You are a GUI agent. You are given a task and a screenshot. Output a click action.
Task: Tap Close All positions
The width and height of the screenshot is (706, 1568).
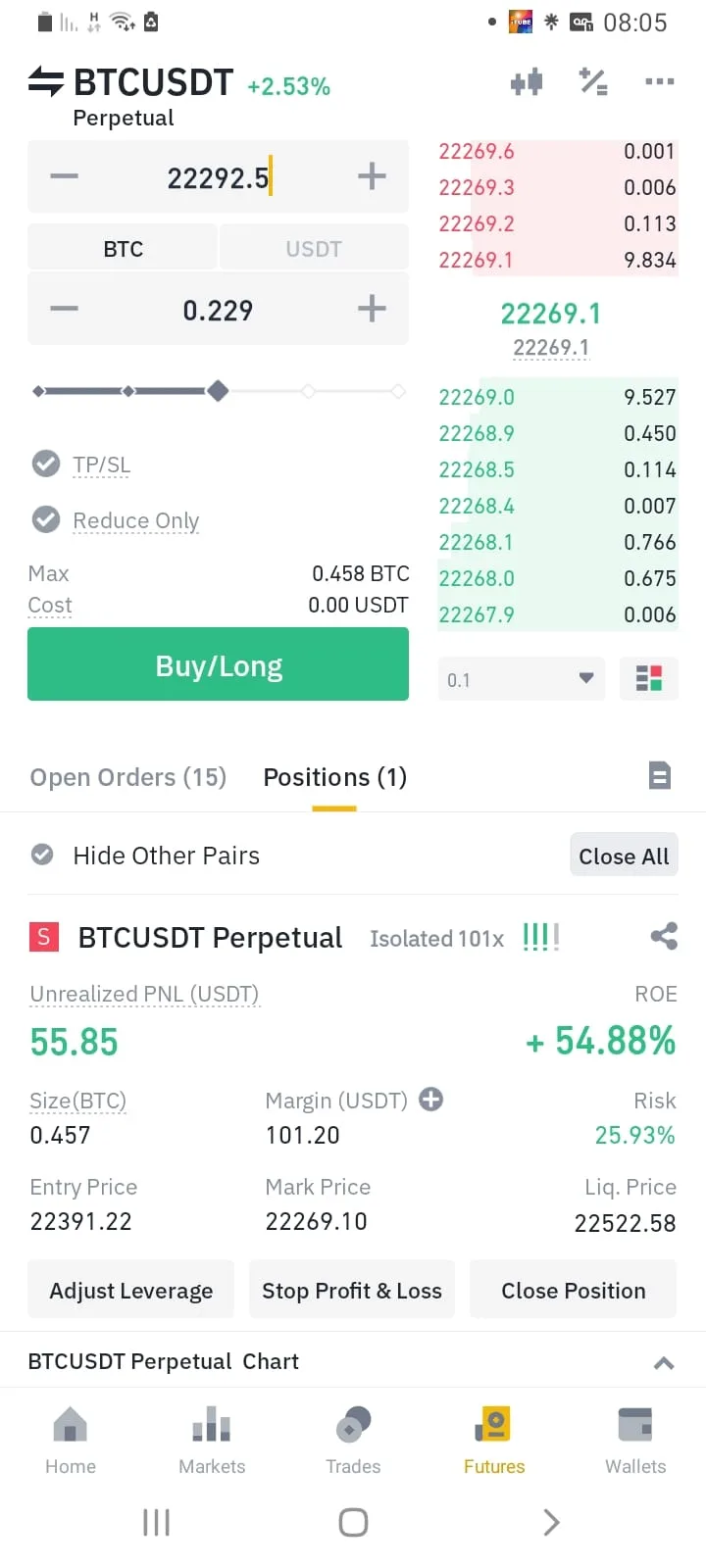pos(624,856)
